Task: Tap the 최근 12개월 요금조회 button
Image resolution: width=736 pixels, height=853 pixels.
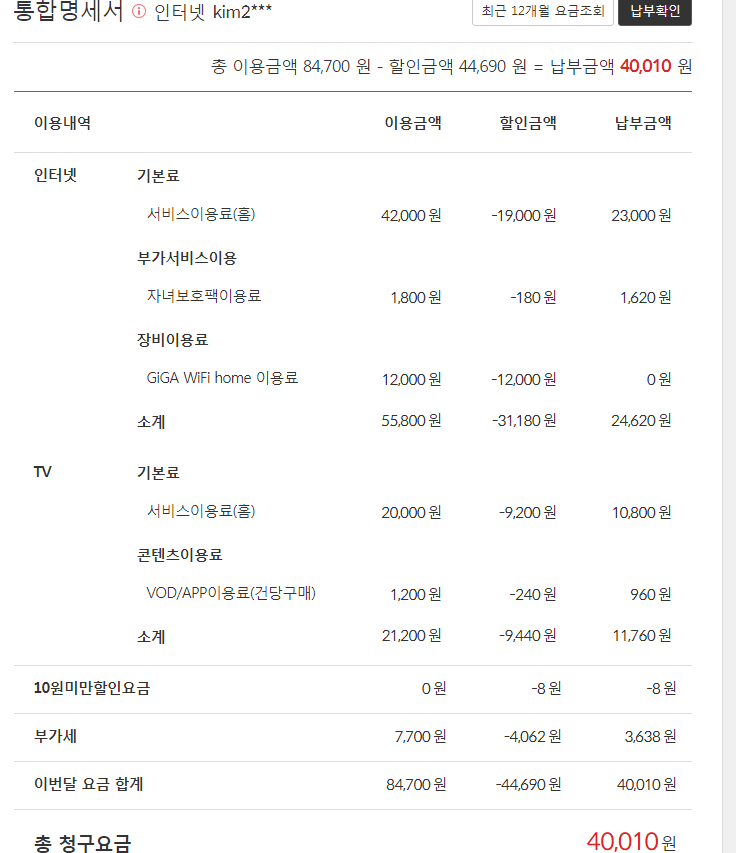Action: [x=541, y=11]
